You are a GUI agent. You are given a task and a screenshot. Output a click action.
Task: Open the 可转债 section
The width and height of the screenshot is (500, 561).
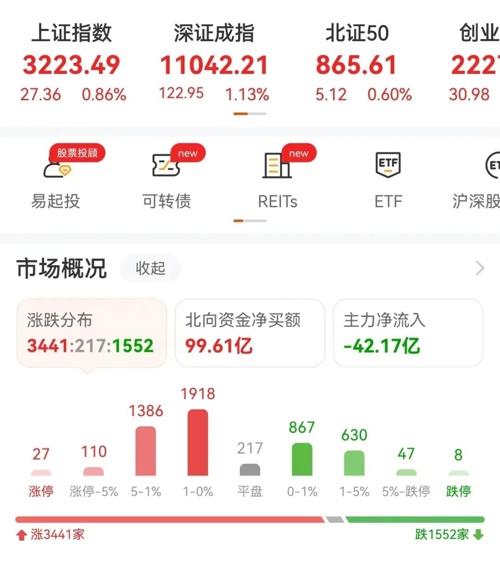point(167,177)
